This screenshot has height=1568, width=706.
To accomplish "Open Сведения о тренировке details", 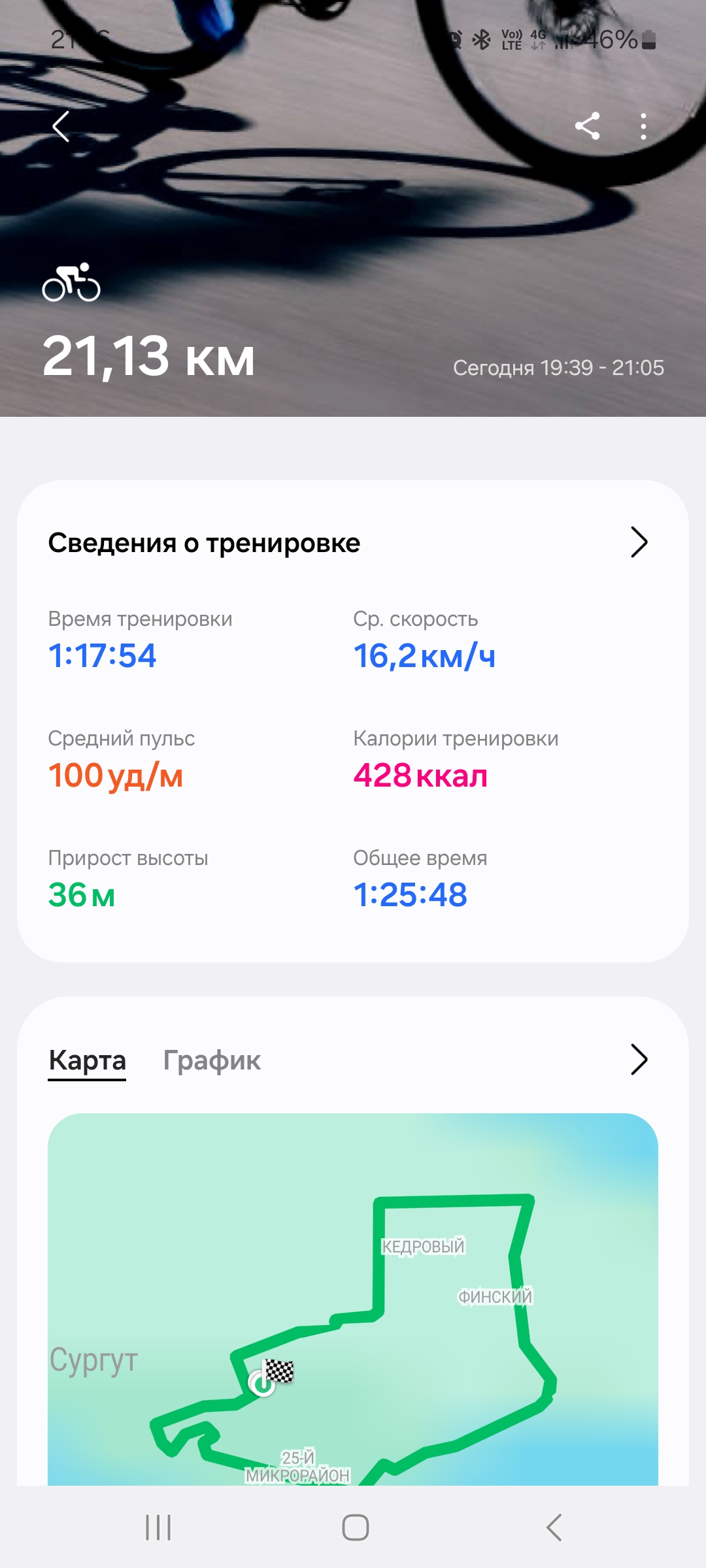I will coord(353,542).
